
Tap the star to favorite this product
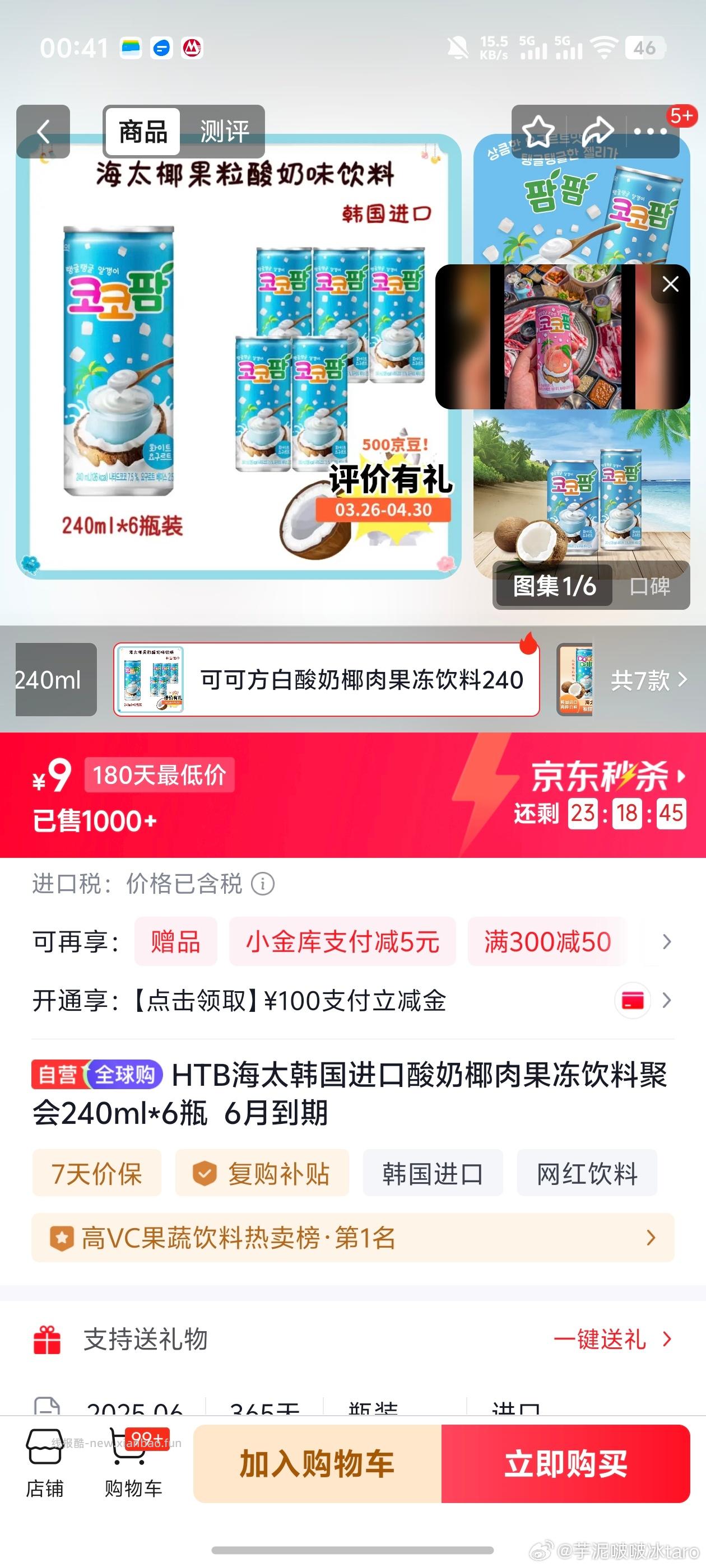(537, 129)
